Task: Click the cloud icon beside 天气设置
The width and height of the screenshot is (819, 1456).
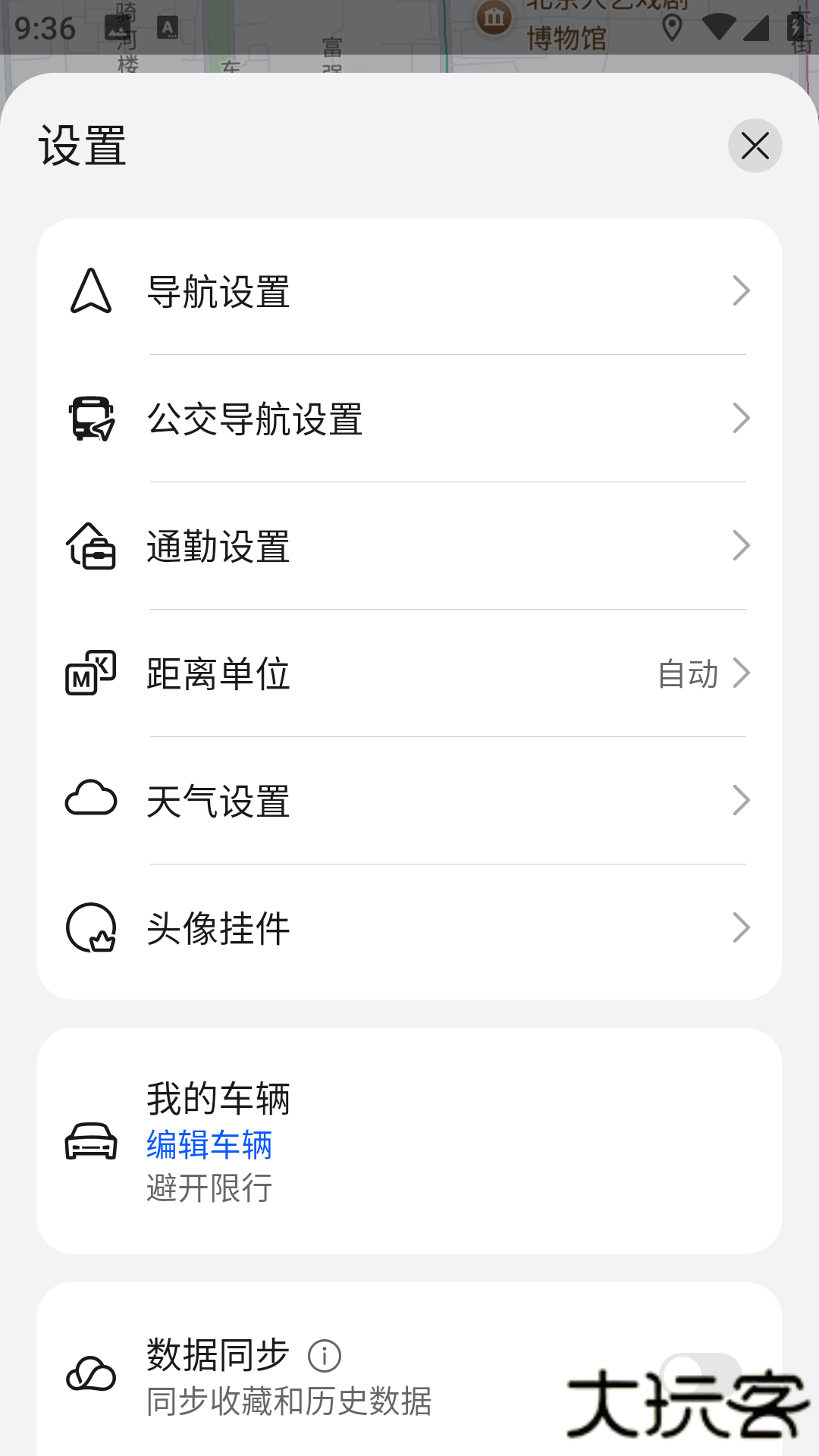Action: [x=91, y=799]
